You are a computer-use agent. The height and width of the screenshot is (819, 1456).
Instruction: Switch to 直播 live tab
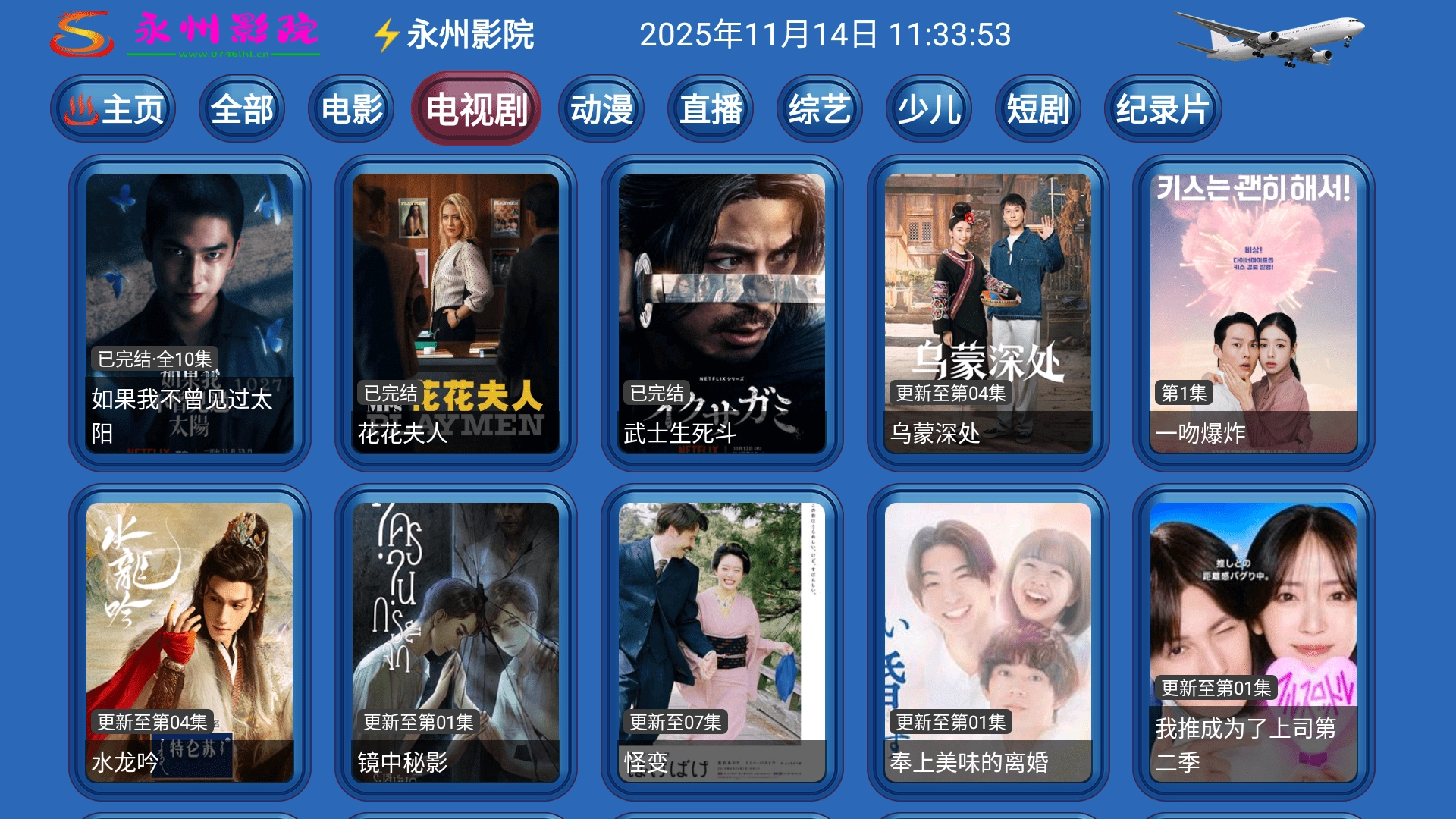tap(711, 109)
